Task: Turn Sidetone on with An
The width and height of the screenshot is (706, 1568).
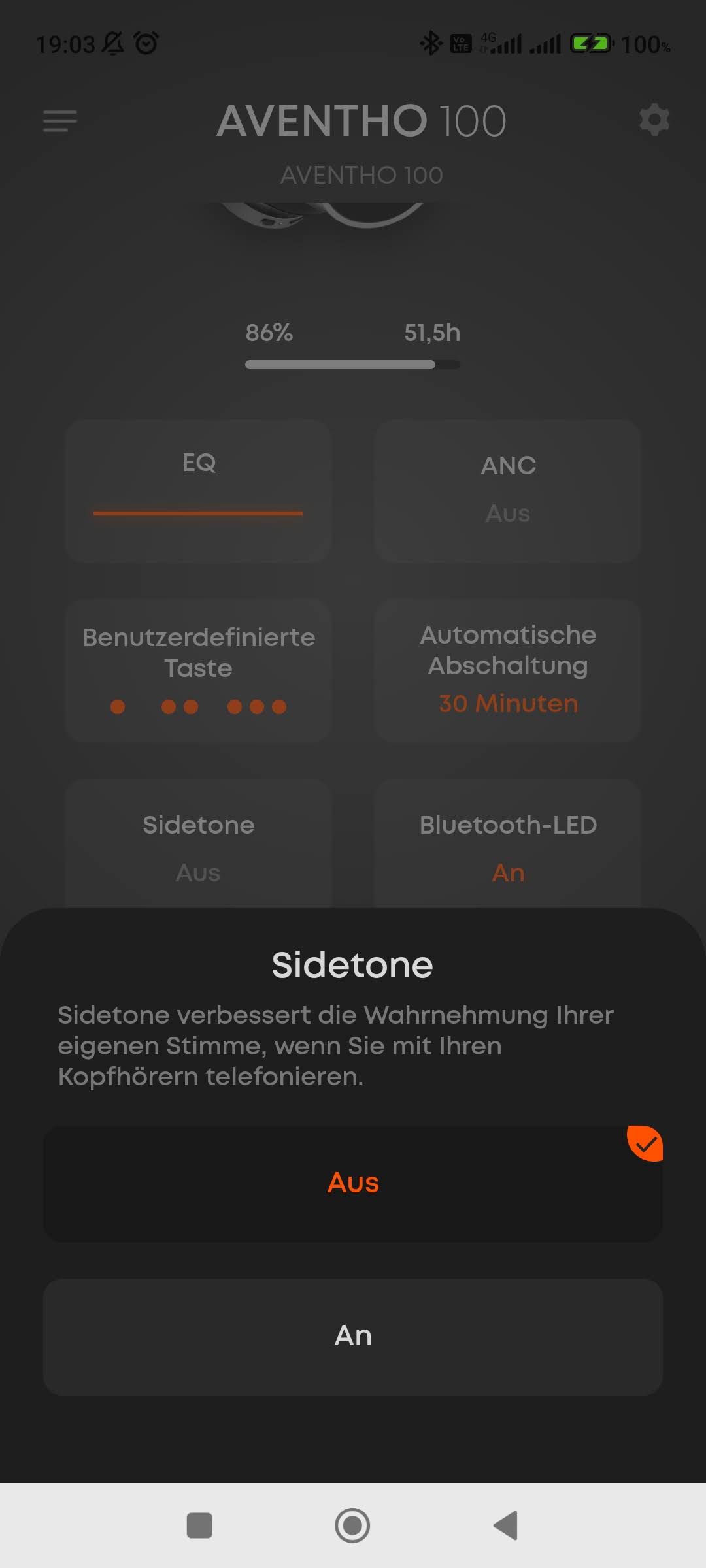Action: (x=353, y=1336)
